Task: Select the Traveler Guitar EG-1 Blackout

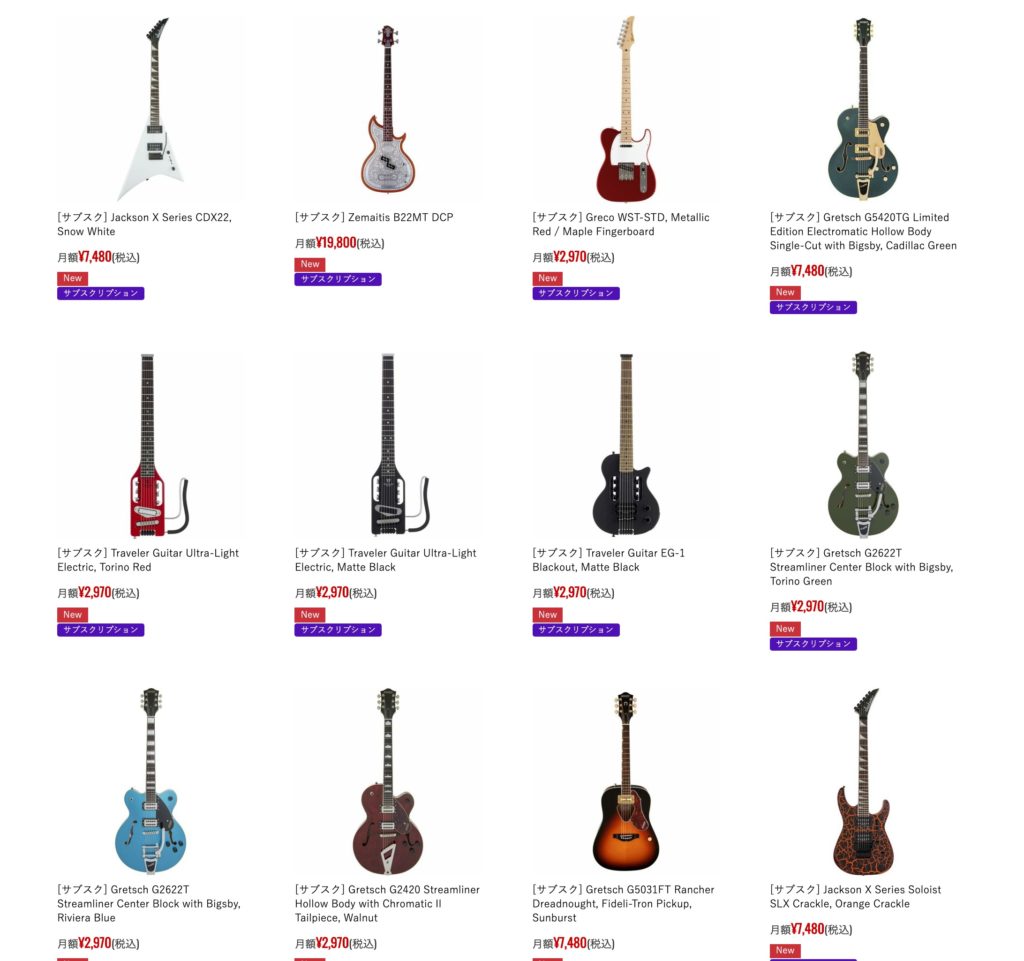Action: 625,445
